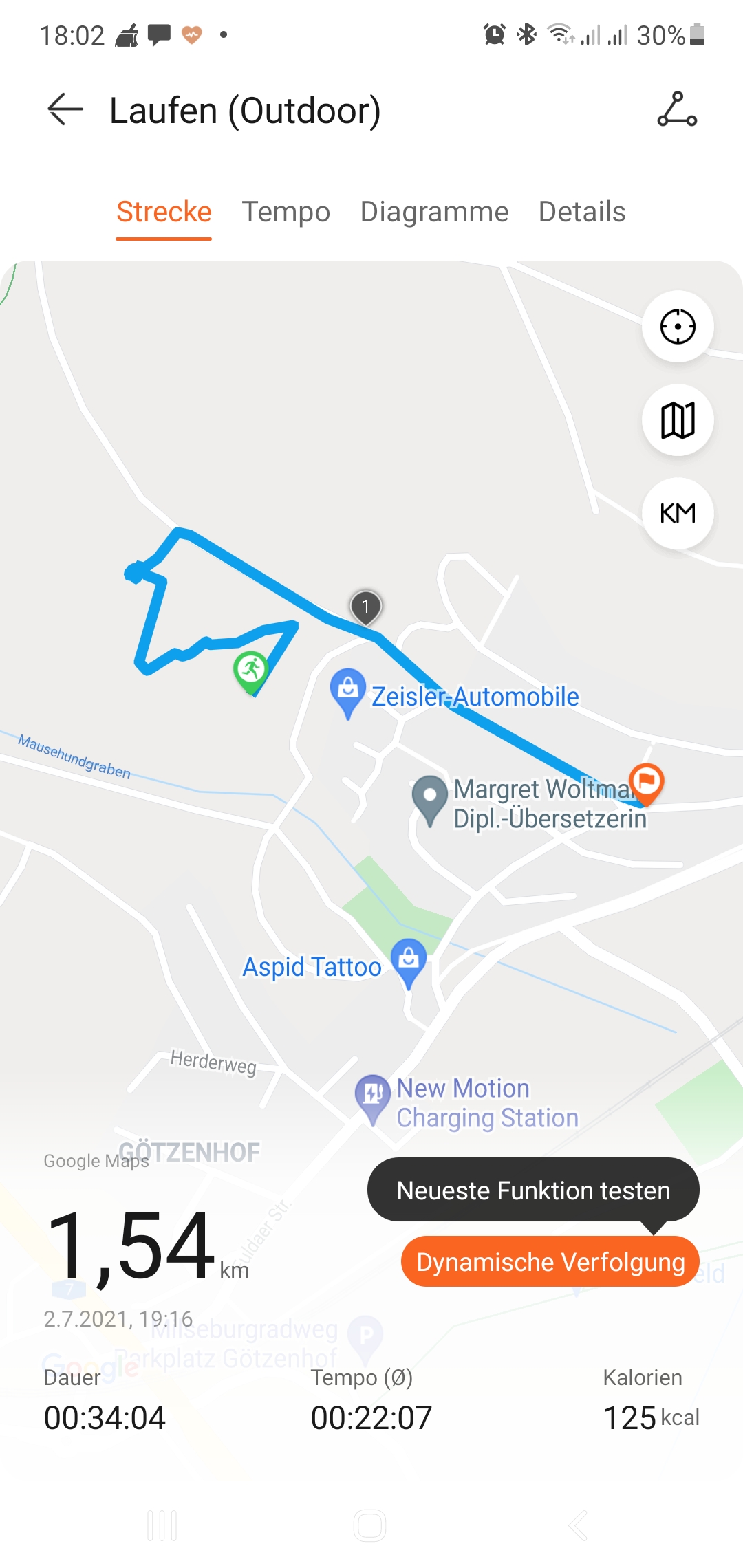Tap the system home button
This screenshot has width=743, height=1568.
coord(370,1525)
